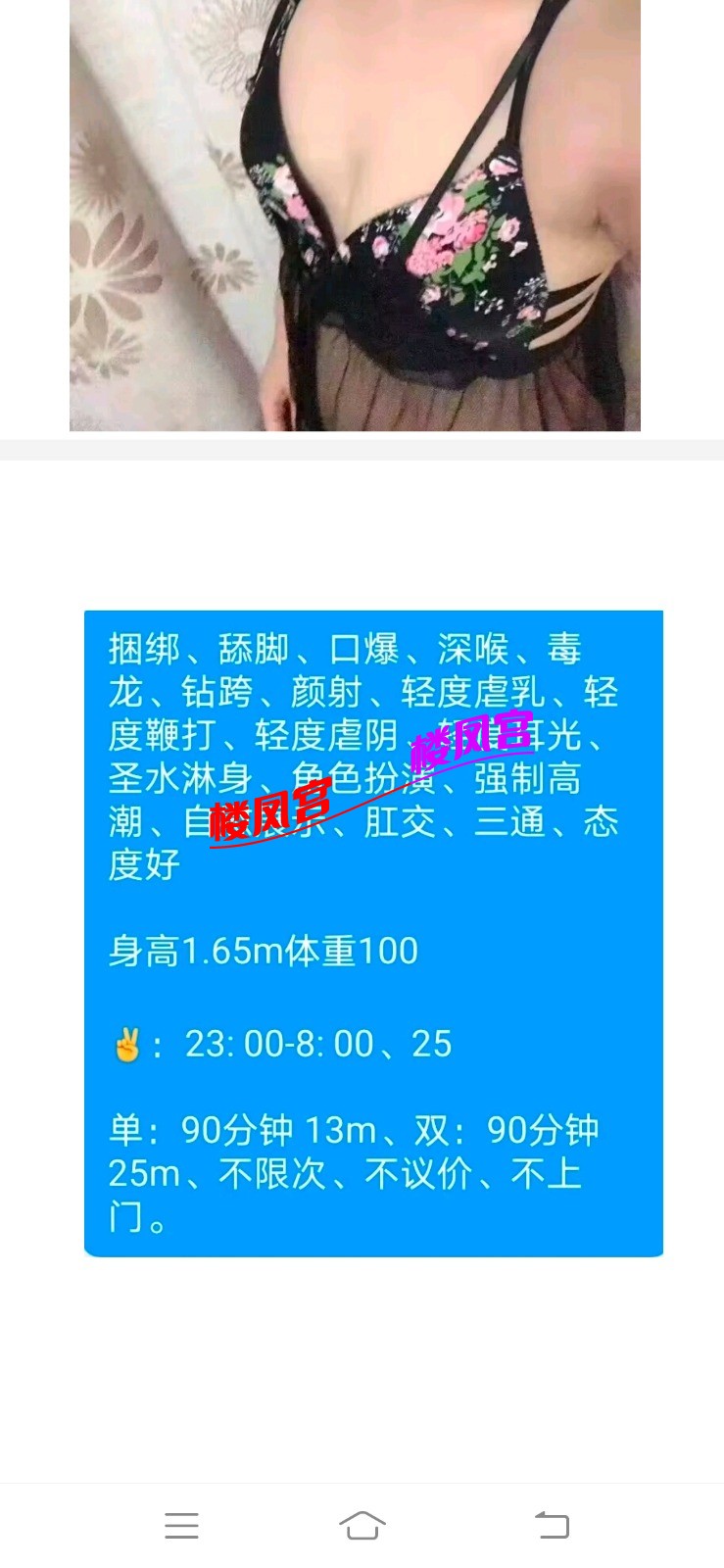Go back with the navigation bar arrow
Viewport: 724px width, 1568px height.
point(553,1525)
